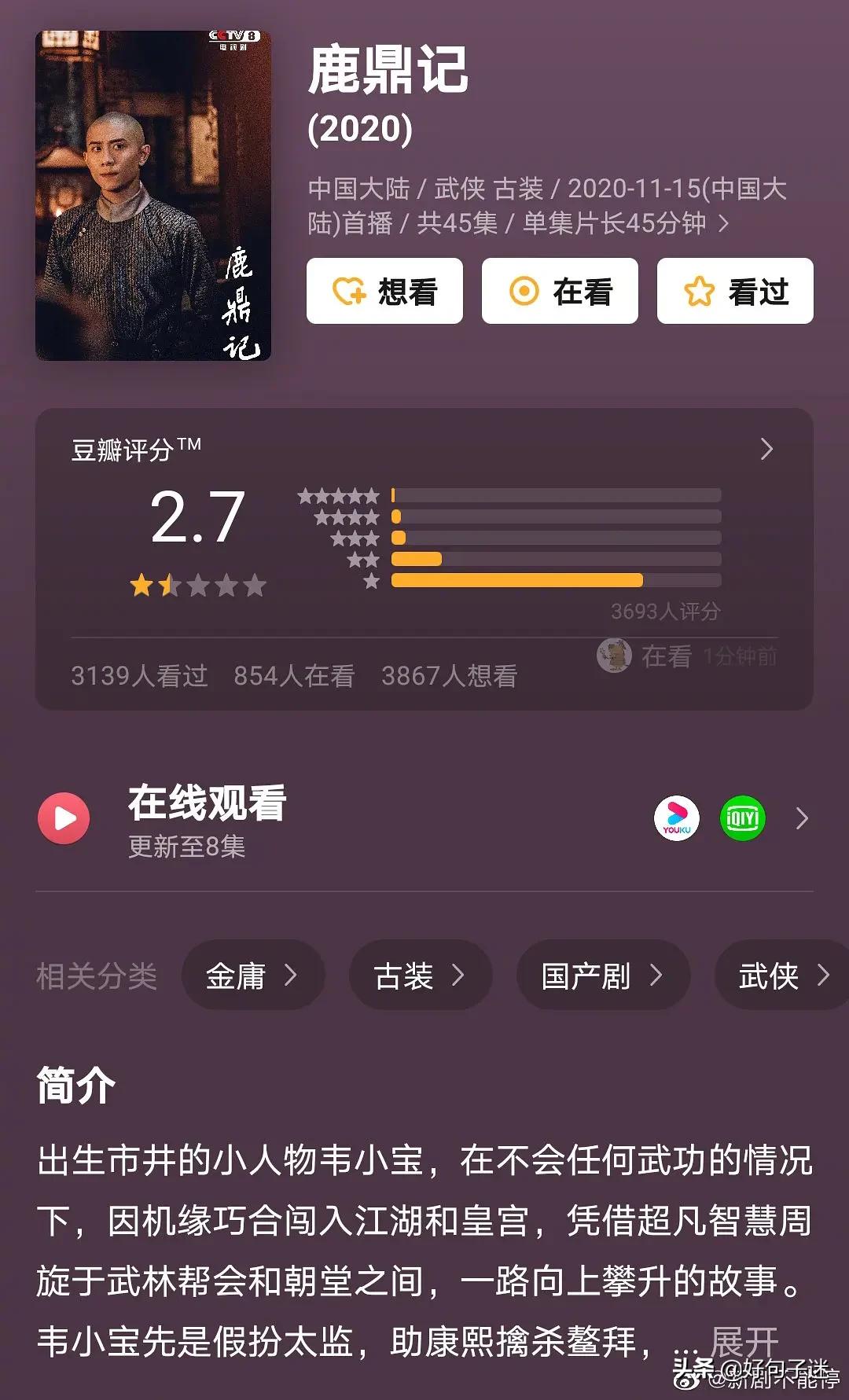
Task: Watch on Youku
Action: 677,818
